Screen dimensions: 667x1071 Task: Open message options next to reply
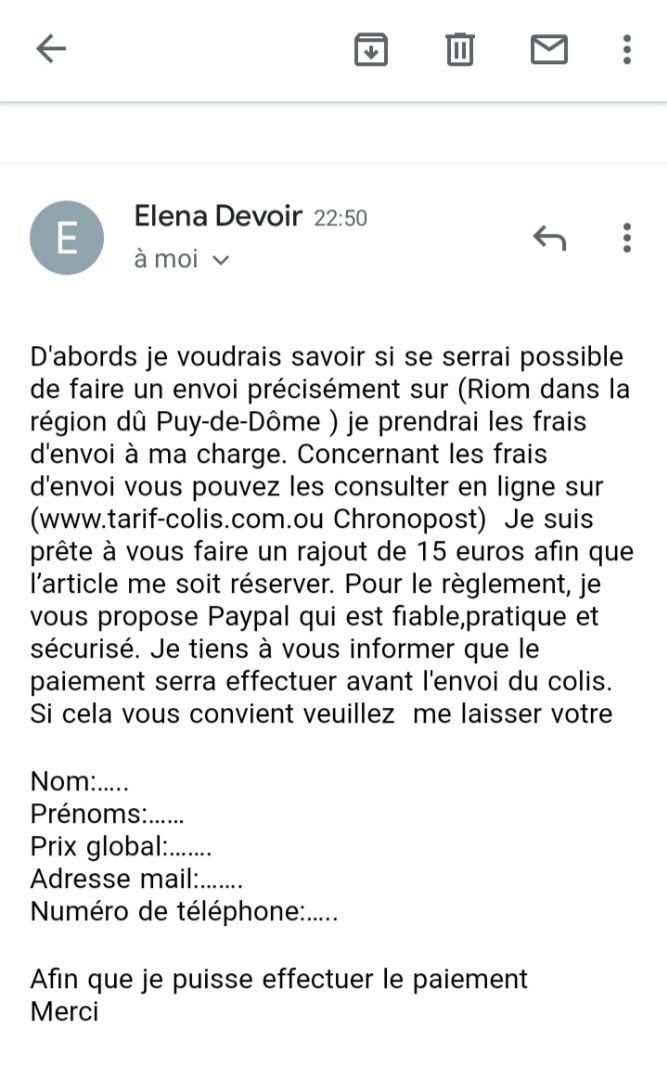(627, 238)
